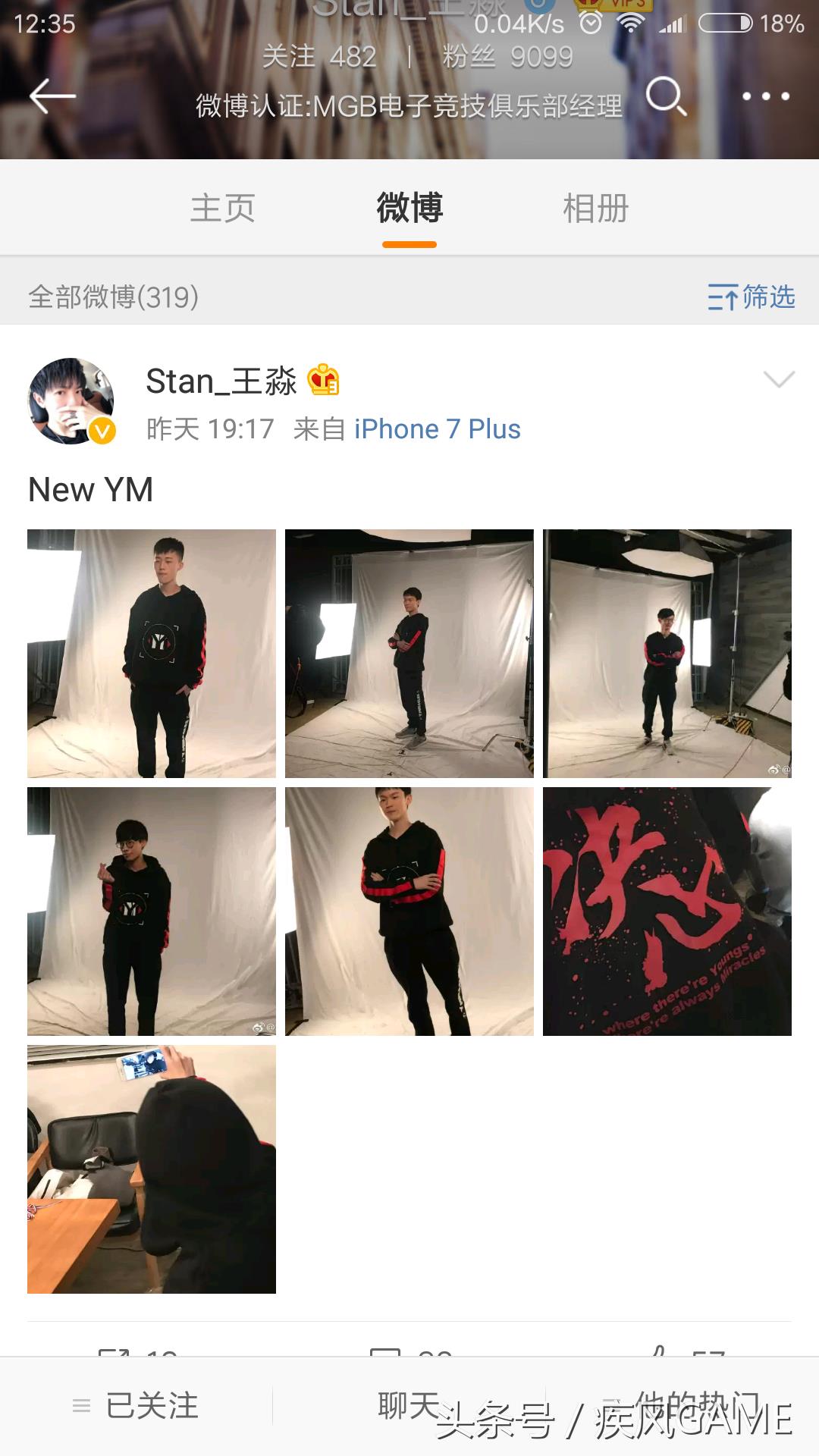Open Stan_王淼's profile avatar
The image size is (819, 1456).
pos(71,400)
